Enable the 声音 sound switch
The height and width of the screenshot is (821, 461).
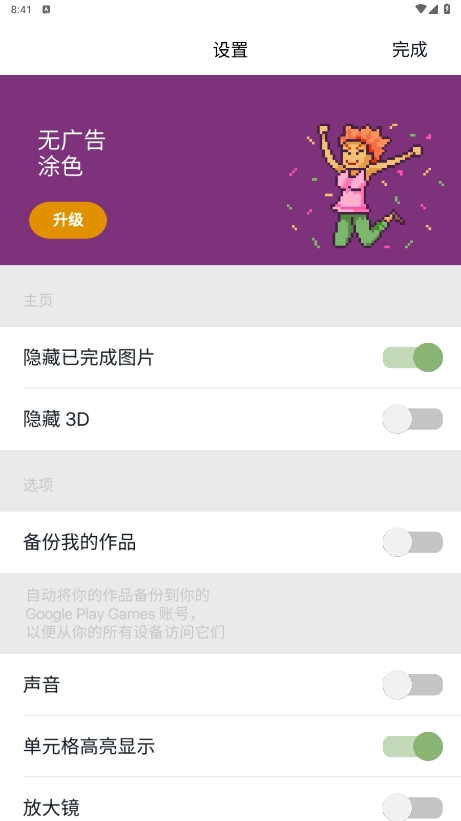click(413, 684)
